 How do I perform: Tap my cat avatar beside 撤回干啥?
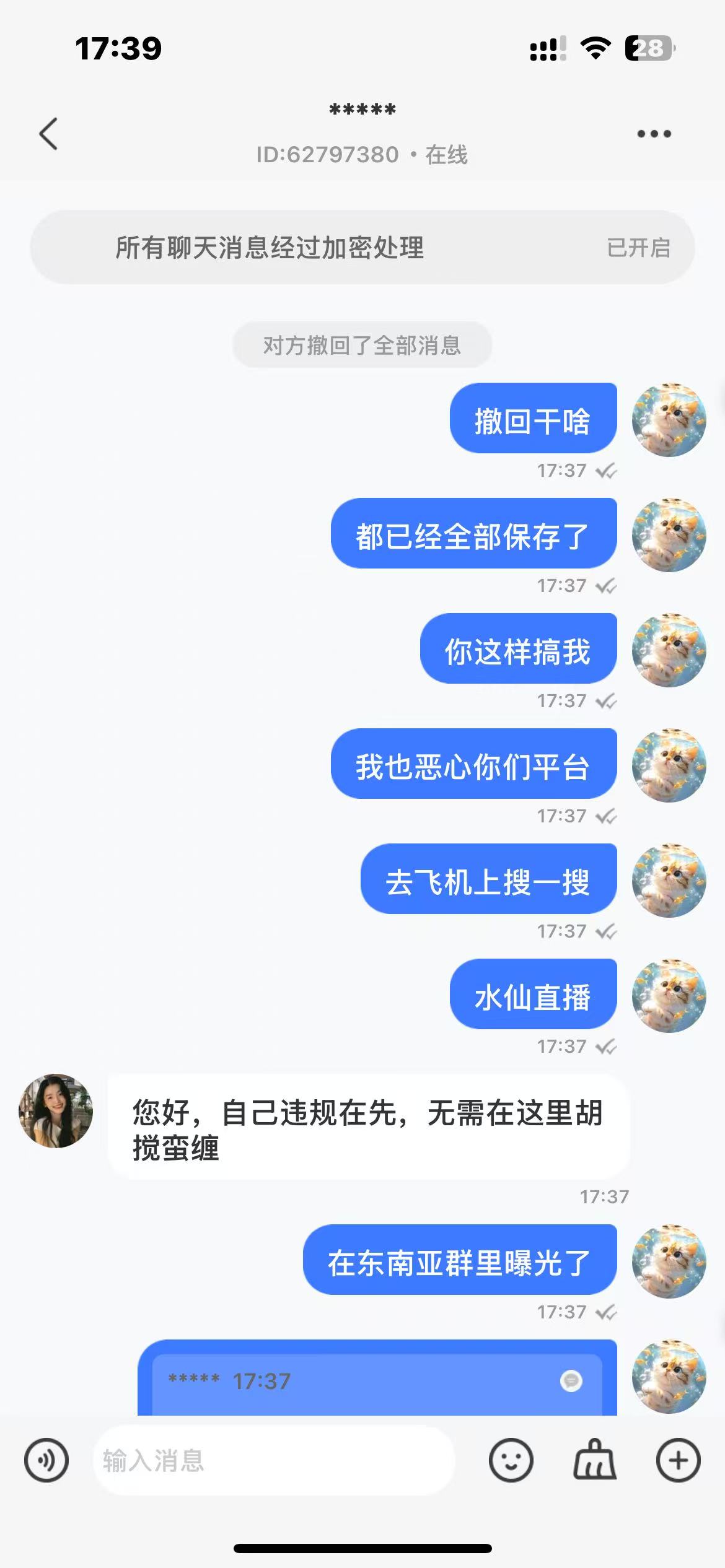[x=669, y=420]
